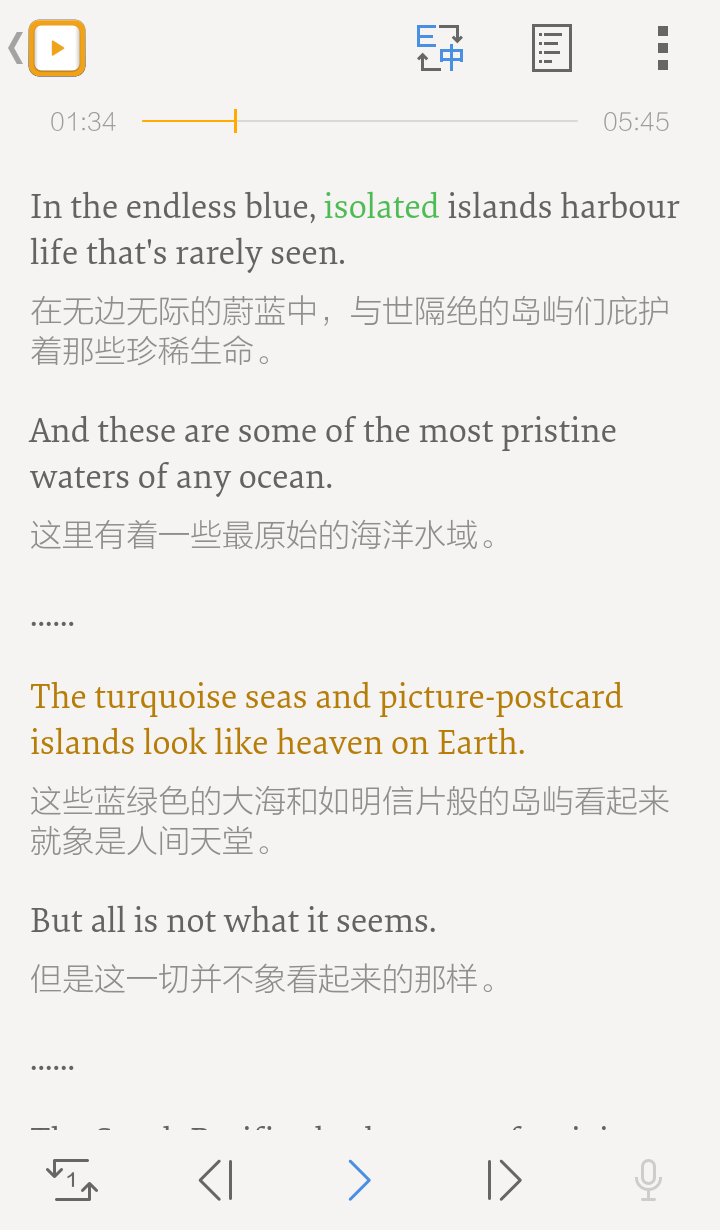Toggle the single-sentence repeat mode
This screenshot has width=720, height=1230.
tap(72, 1181)
